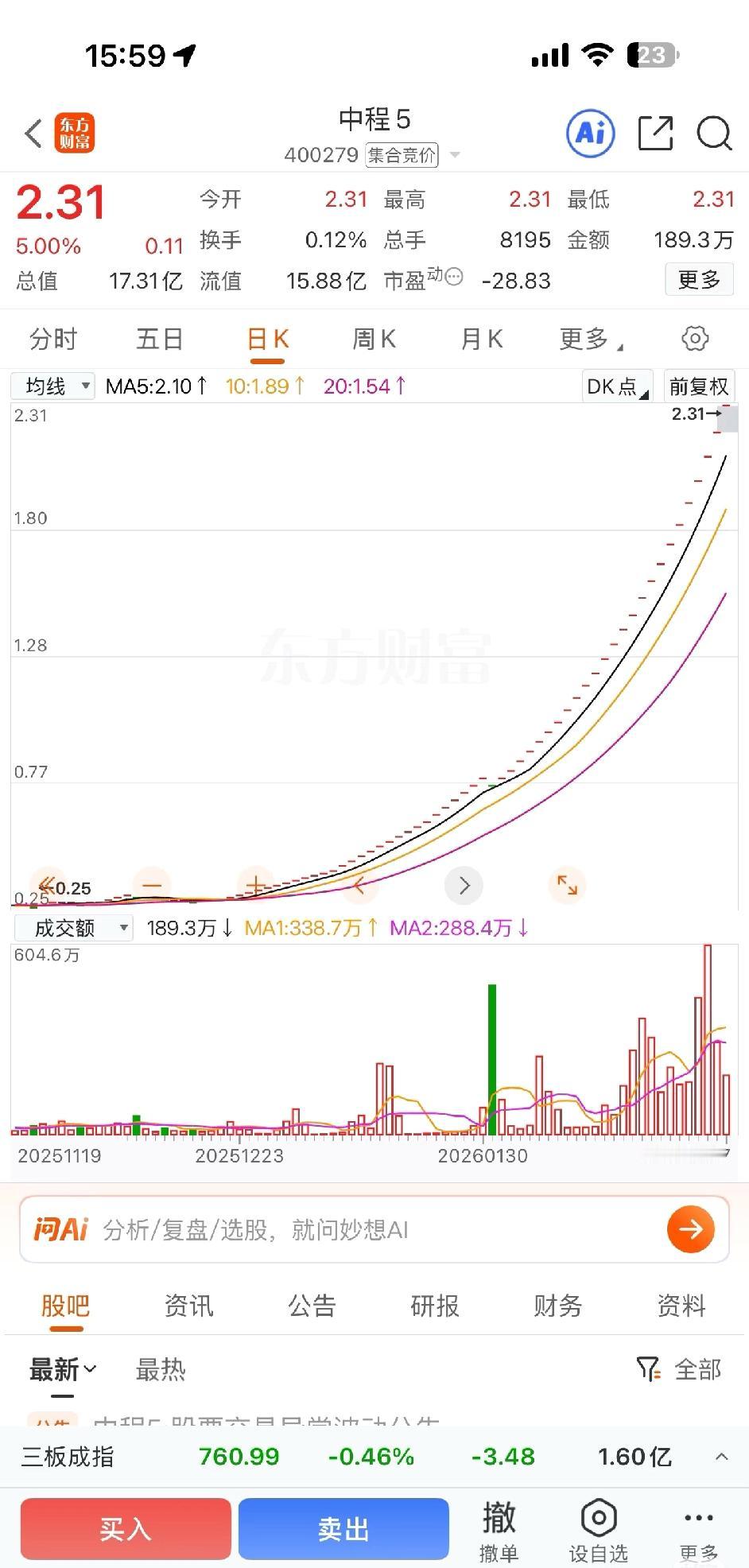749x1568 pixels.
Task: Tap the share icon next to search
Action: pos(654,133)
